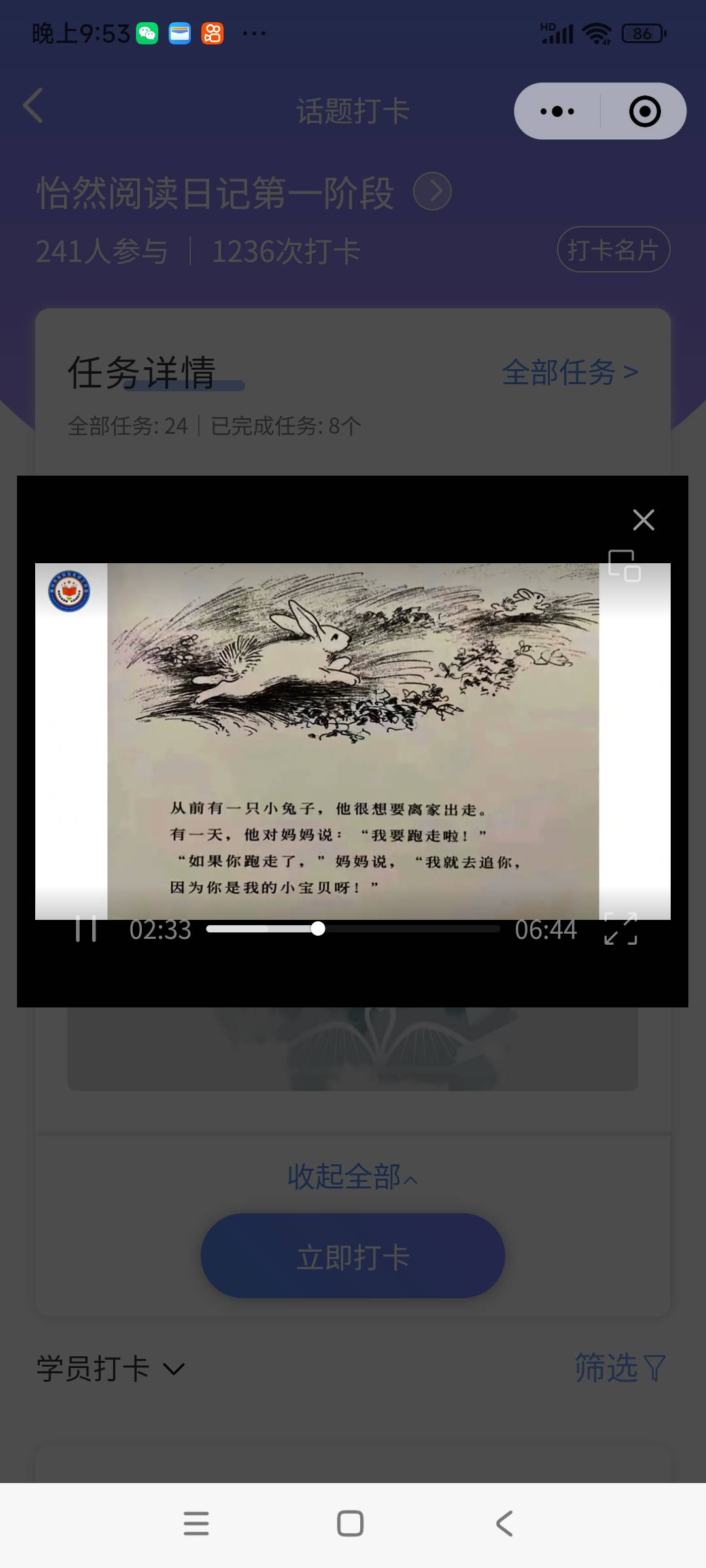This screenshot has height=1568, width=706.
Task: Tap 立即打卡 button
Action: coord(352,1256)
